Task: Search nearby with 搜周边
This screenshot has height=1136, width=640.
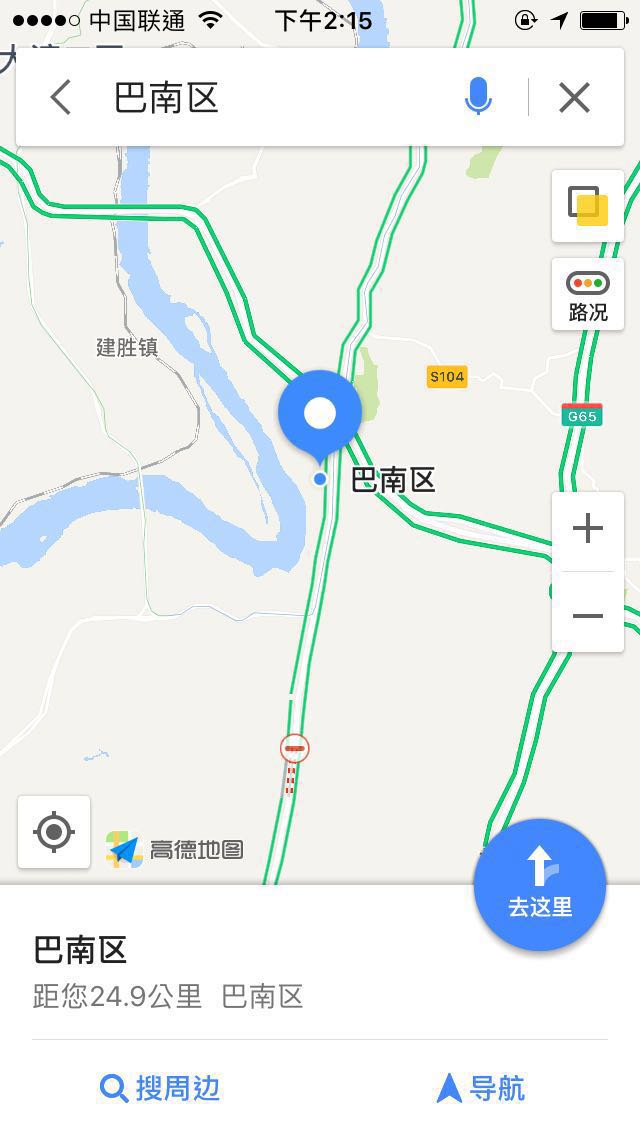Action: (x=160, y=1088)
